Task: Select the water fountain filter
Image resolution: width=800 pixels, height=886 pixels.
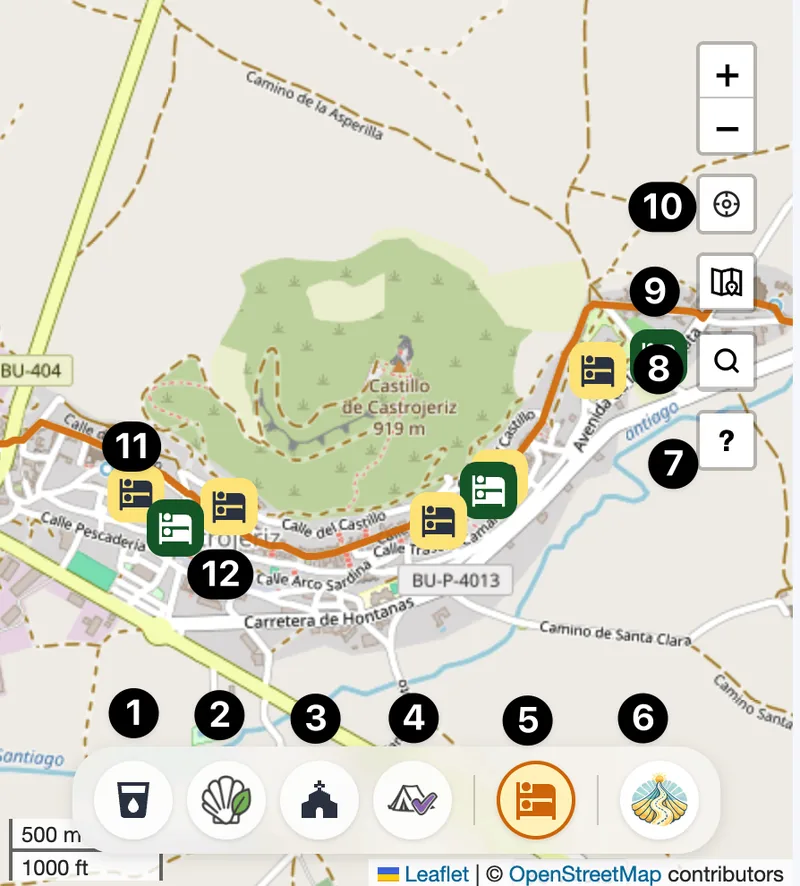Action: [x=134, y=798]
